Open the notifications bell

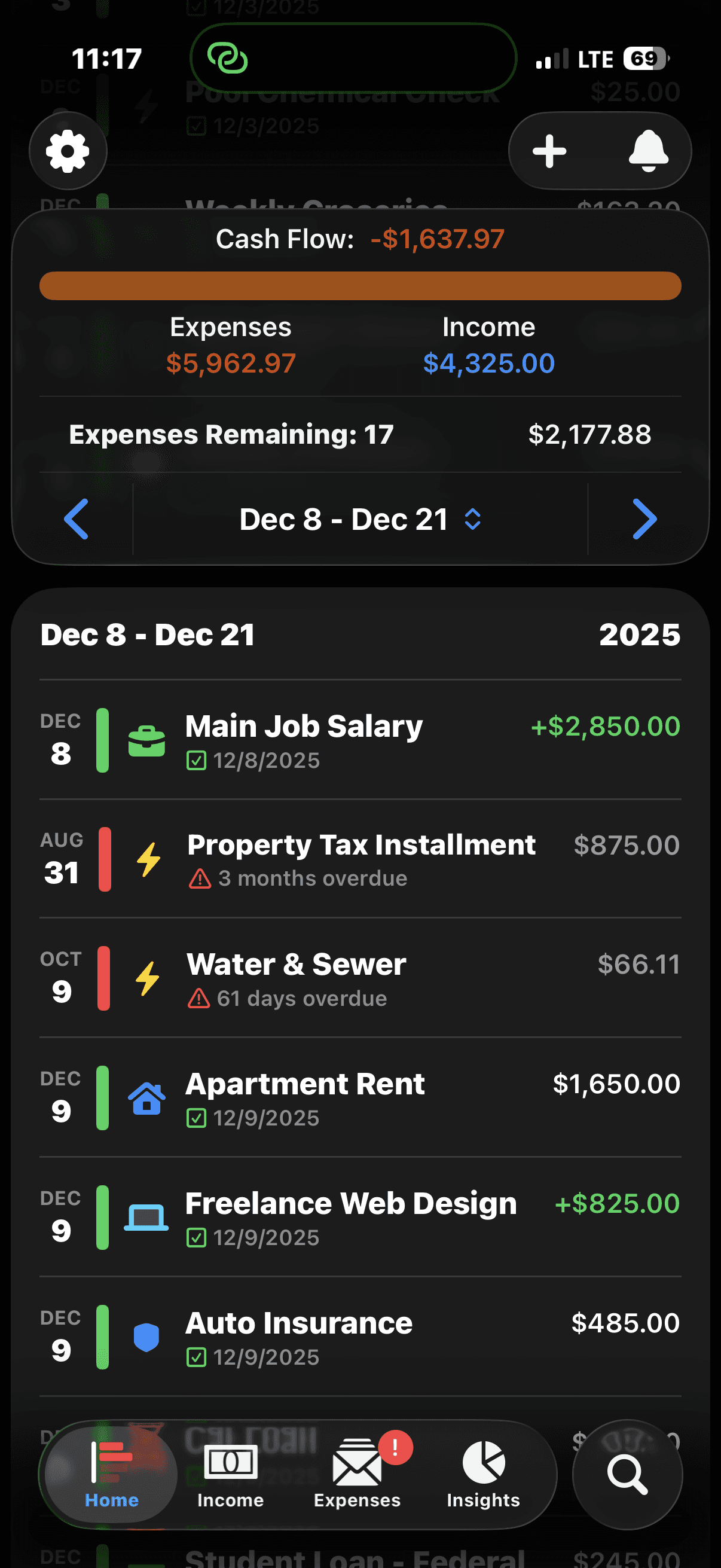pos(648,151)
